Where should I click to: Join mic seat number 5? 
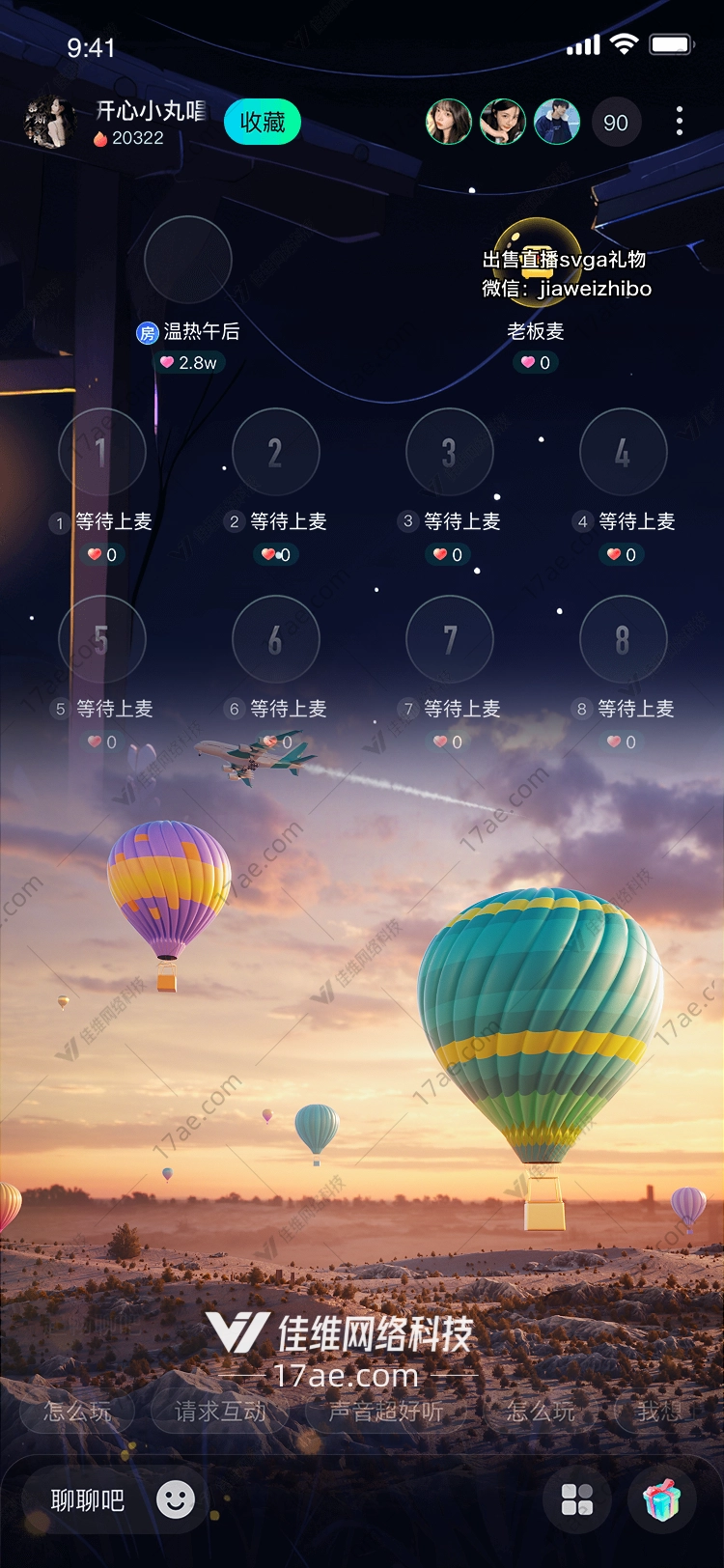(101, 639)
